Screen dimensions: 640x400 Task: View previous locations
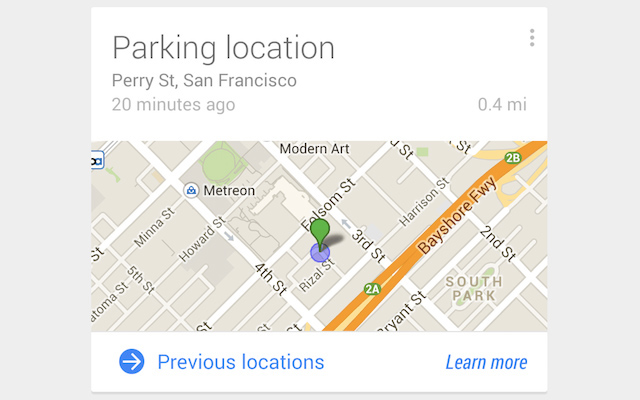point(222,361)
